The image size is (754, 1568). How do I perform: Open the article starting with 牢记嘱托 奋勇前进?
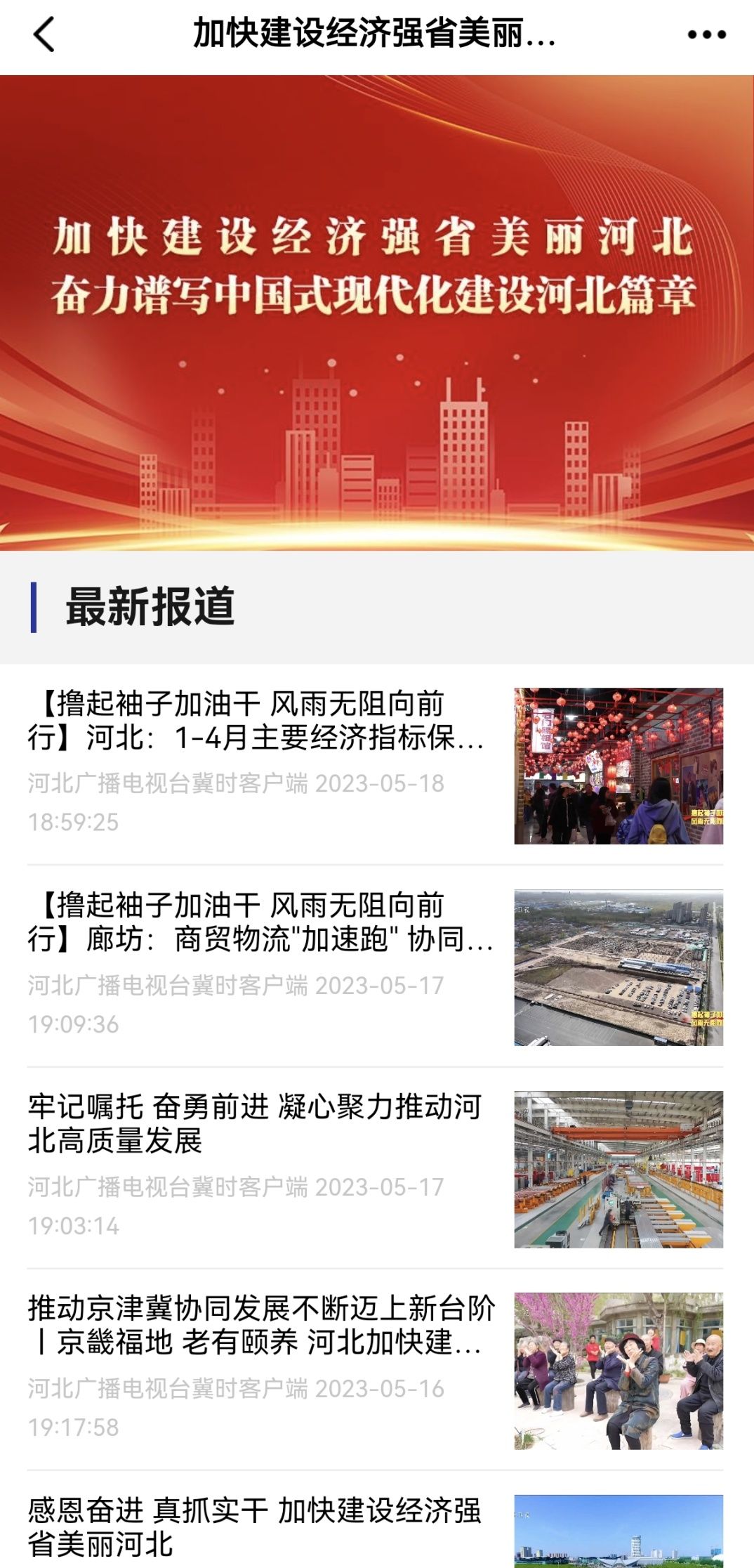254,1123
